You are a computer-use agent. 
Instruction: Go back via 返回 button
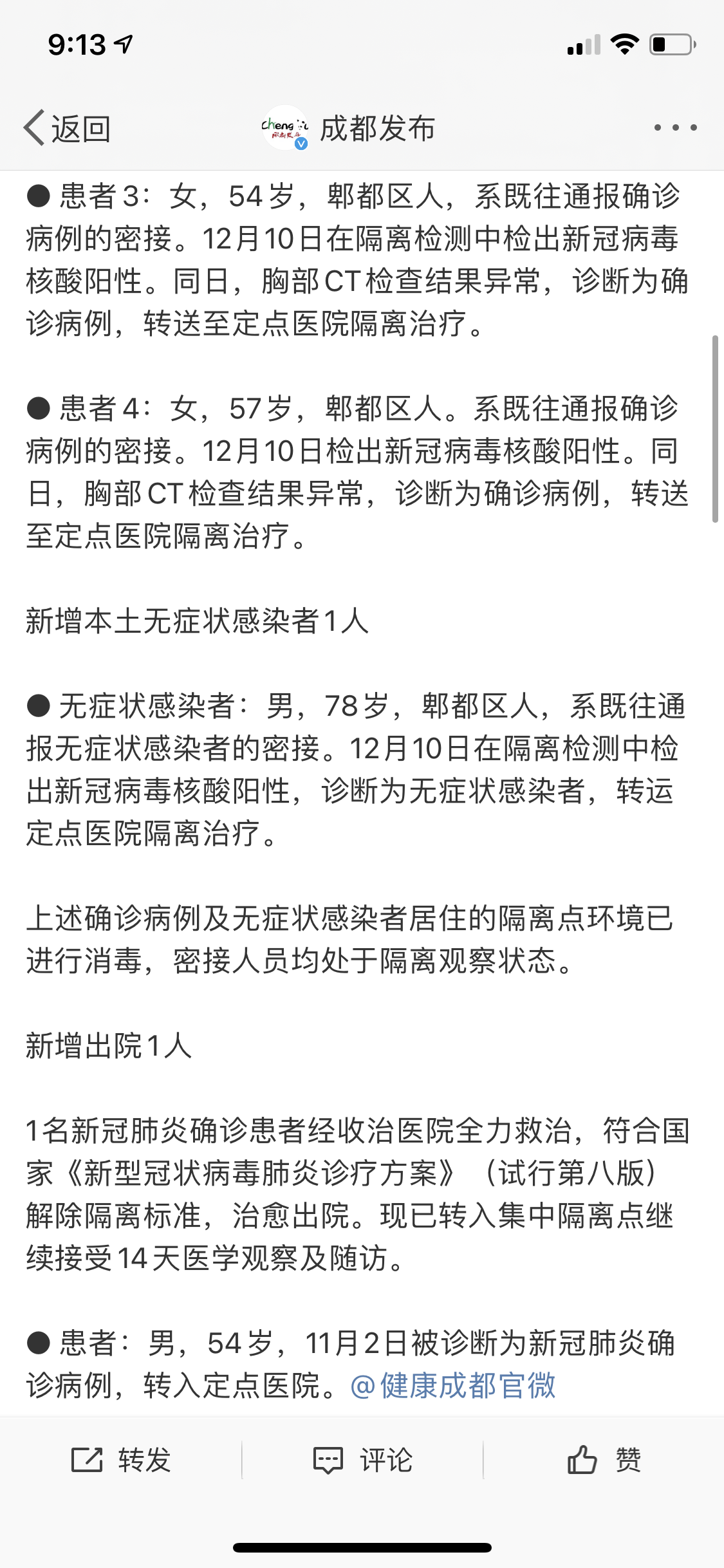click(68, 128)
